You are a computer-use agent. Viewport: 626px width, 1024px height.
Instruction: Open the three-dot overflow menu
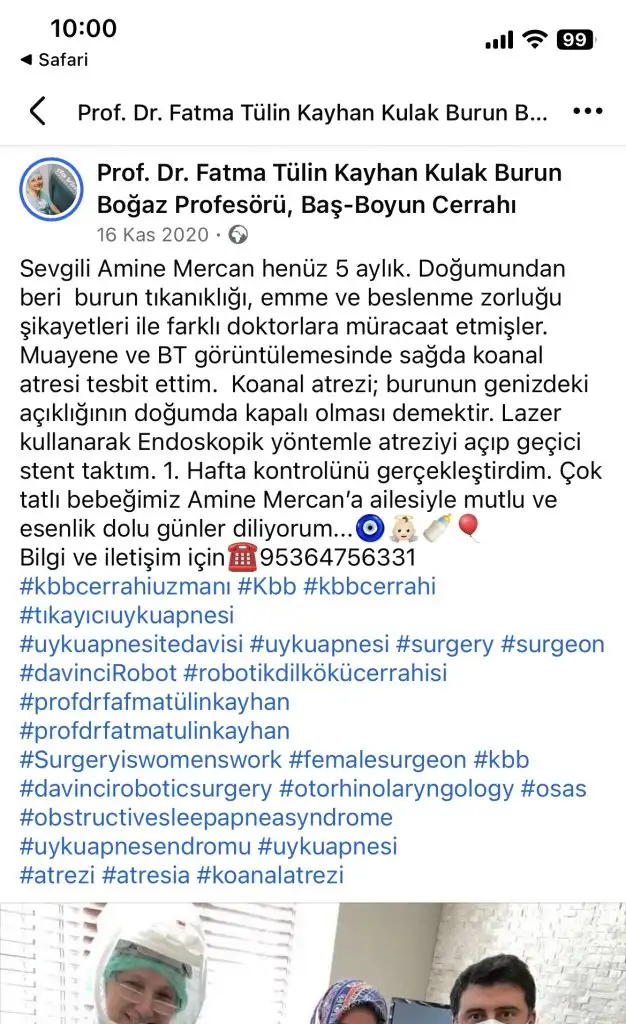[587, 111]
